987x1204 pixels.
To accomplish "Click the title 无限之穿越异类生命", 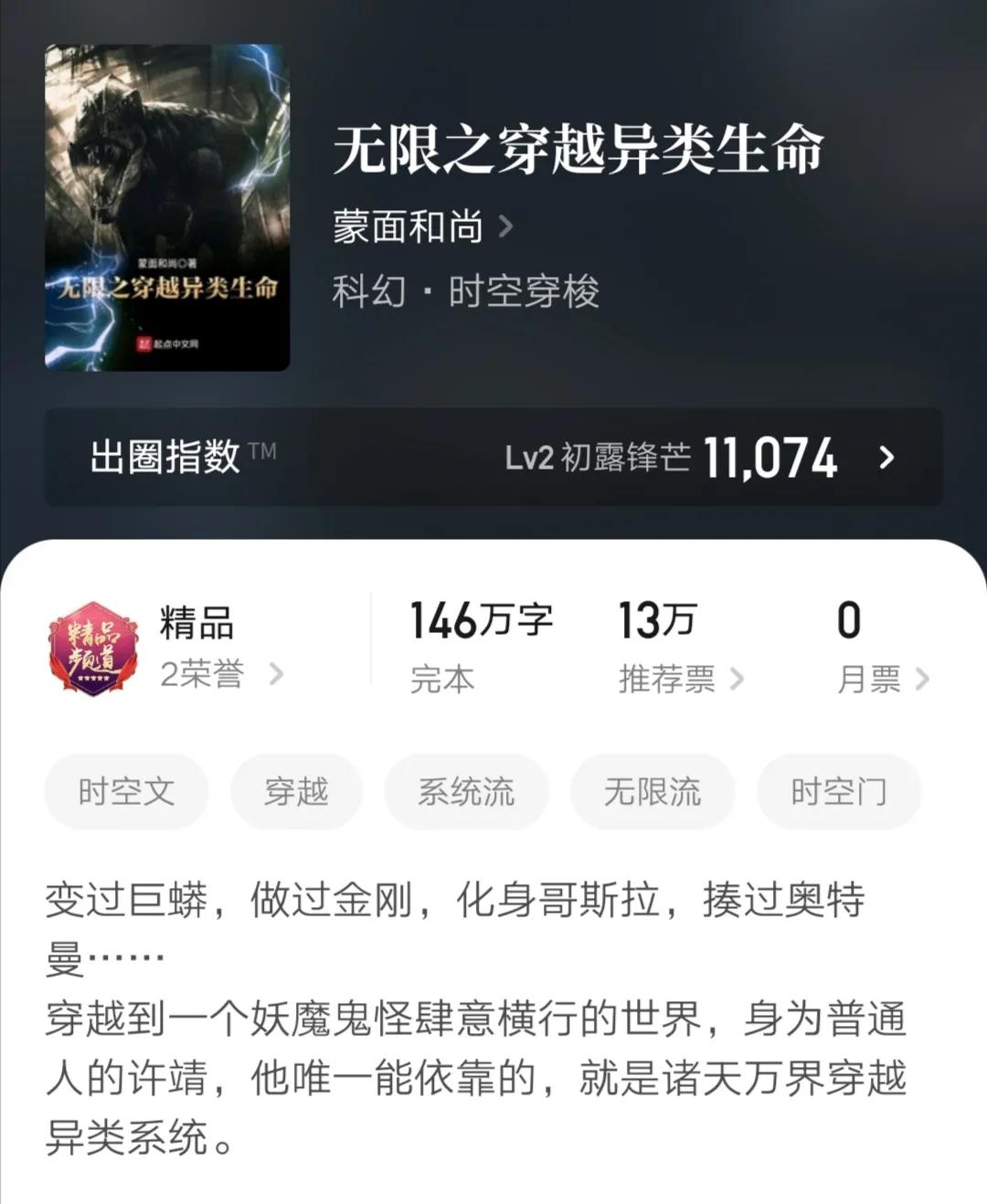I will (580, 153).
